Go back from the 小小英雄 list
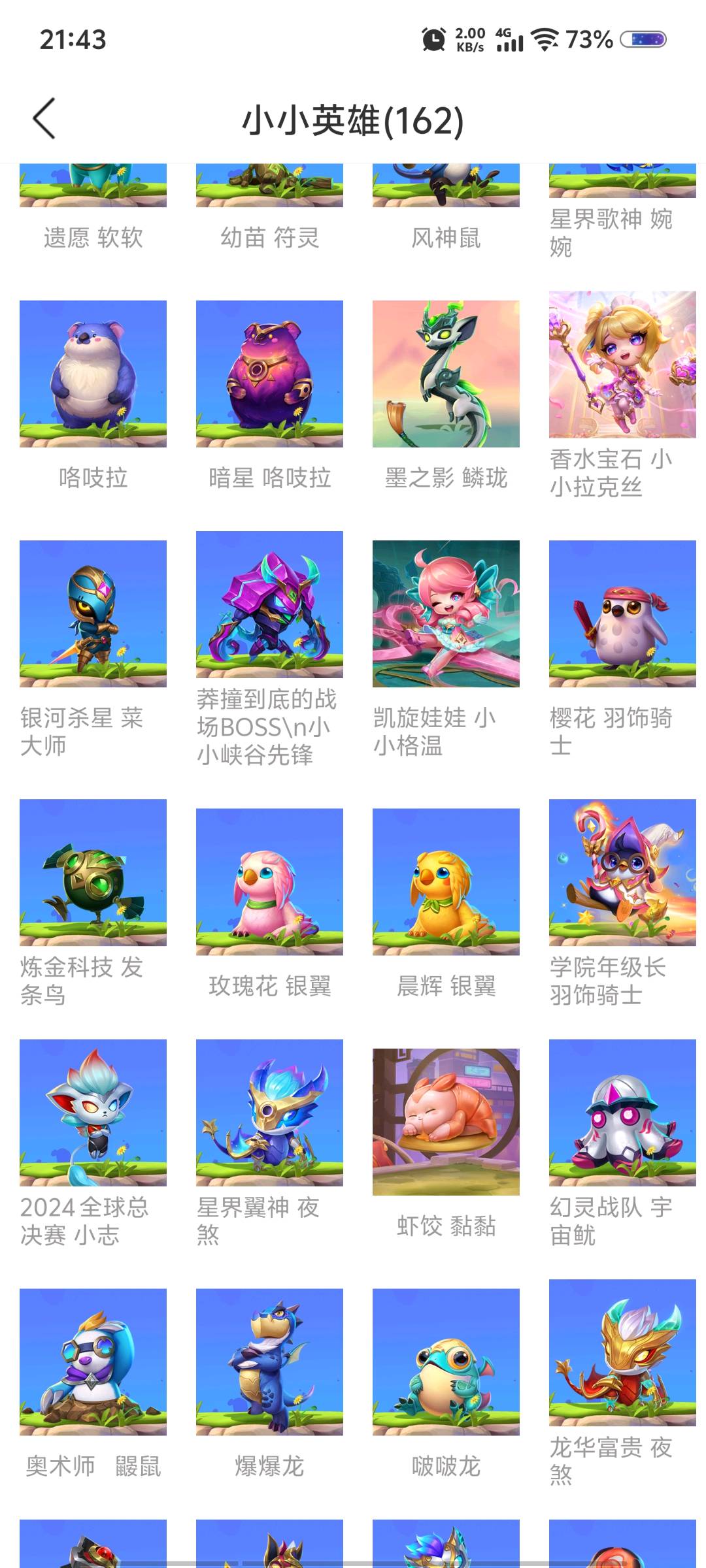 coord(44,119)
